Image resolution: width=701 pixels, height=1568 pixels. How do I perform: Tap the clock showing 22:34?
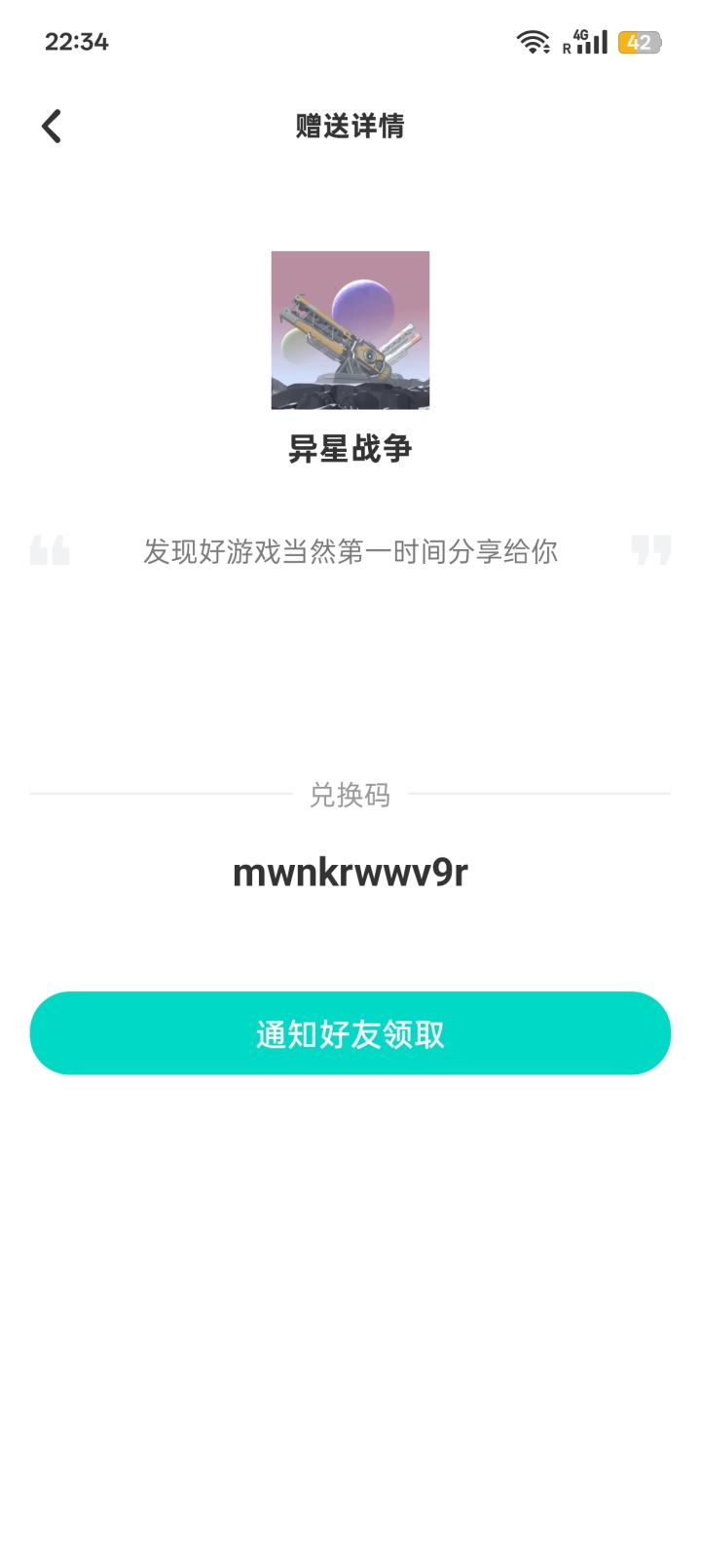[x=76, y=42]
